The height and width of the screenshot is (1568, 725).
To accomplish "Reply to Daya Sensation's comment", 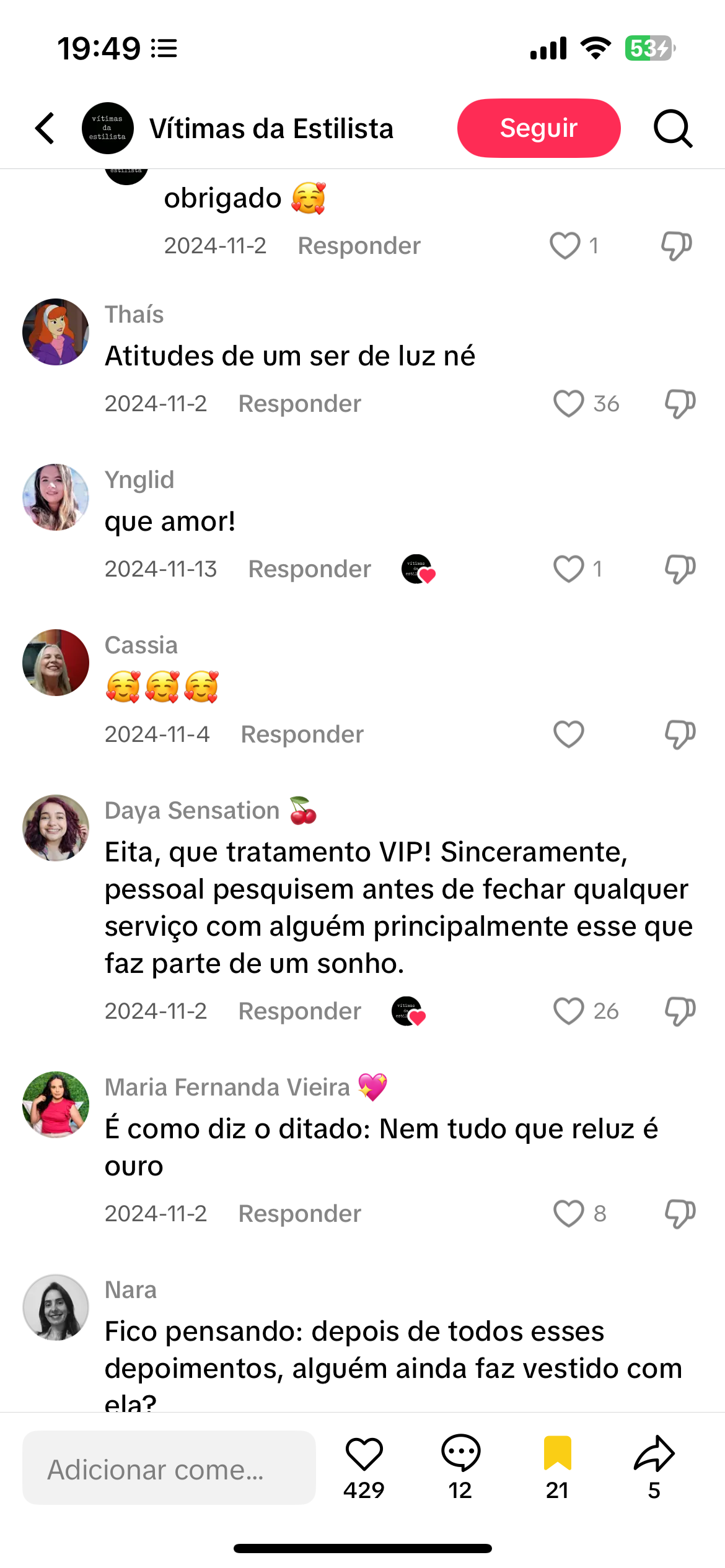I will click(299, 1011).
